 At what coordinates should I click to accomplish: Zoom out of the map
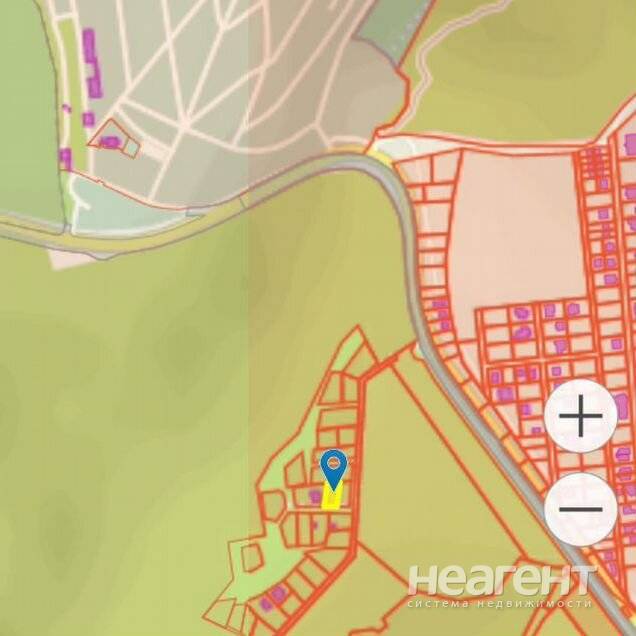point(580,509)
